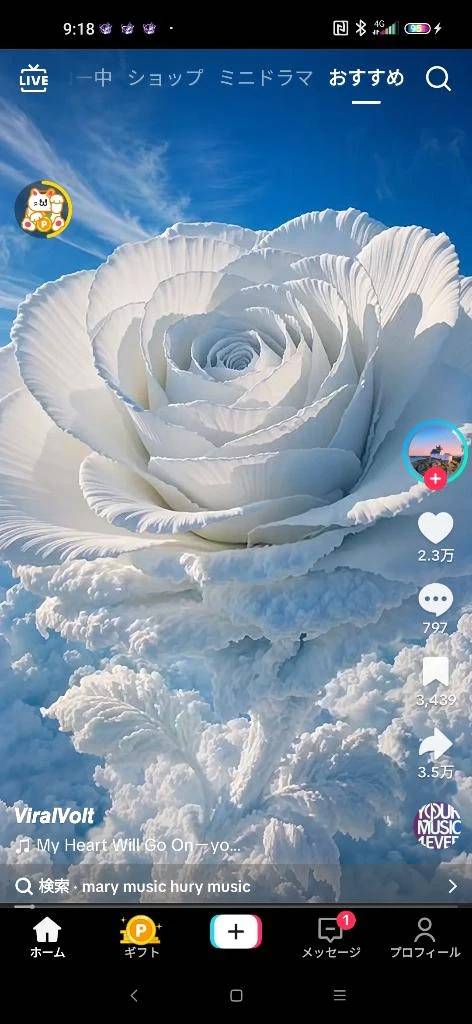Open the lucky cat coin reward badge
Viewport: 472px width, 1024px height.
(42, 210)
